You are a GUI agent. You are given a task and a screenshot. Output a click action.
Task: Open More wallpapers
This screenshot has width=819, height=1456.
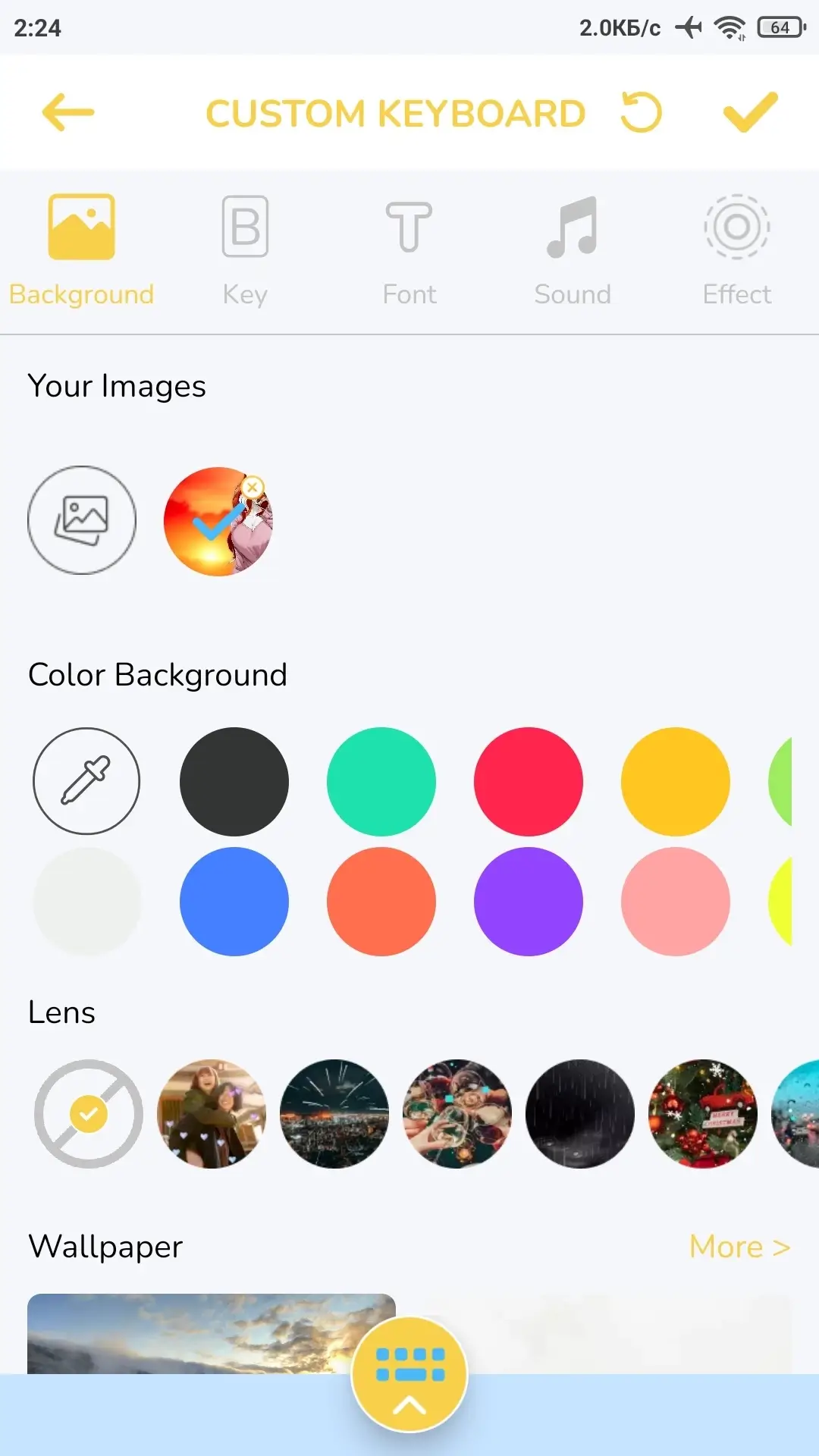pyautogui.click(x=739, y=1247)
